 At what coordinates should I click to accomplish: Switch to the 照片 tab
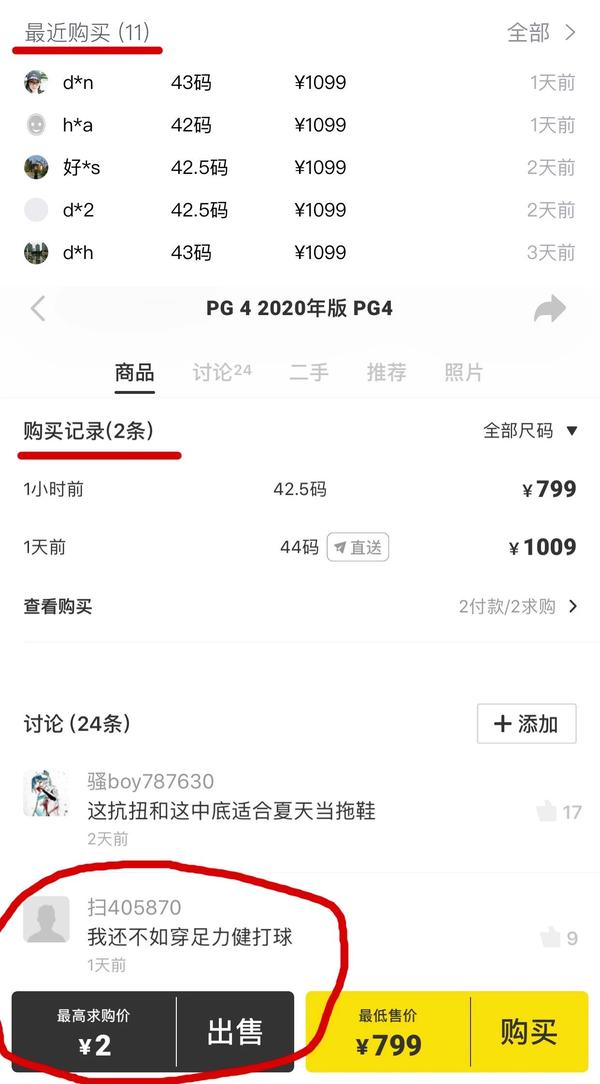[463, 373]
